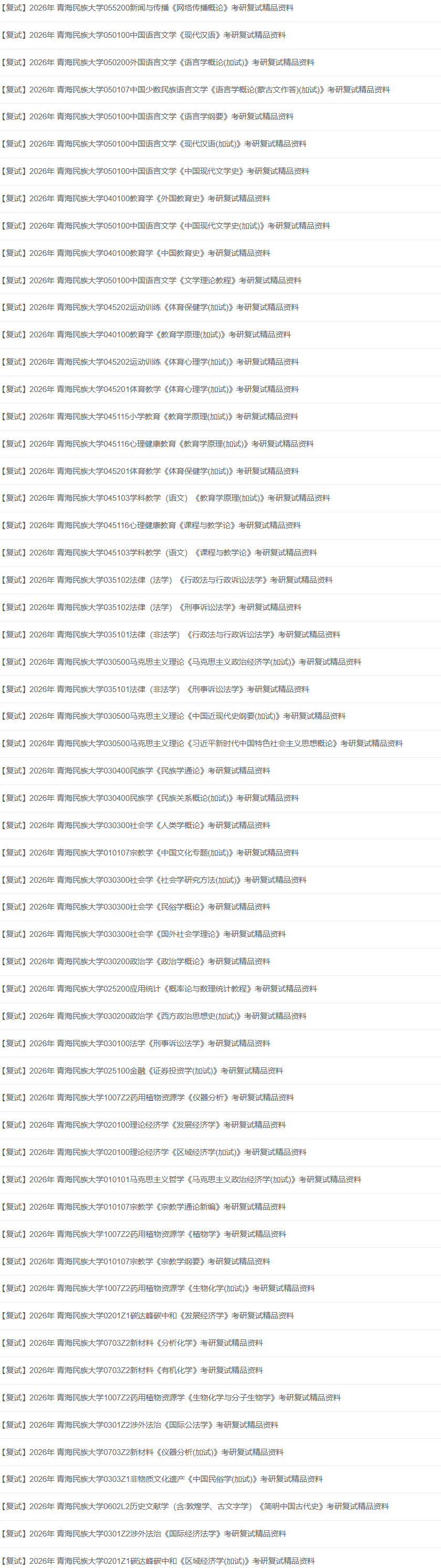This screenshot has height=1568, width=441.
Task: Select 050100中国语言文学《语言学纲要》资料
Action: pos(147,116)
